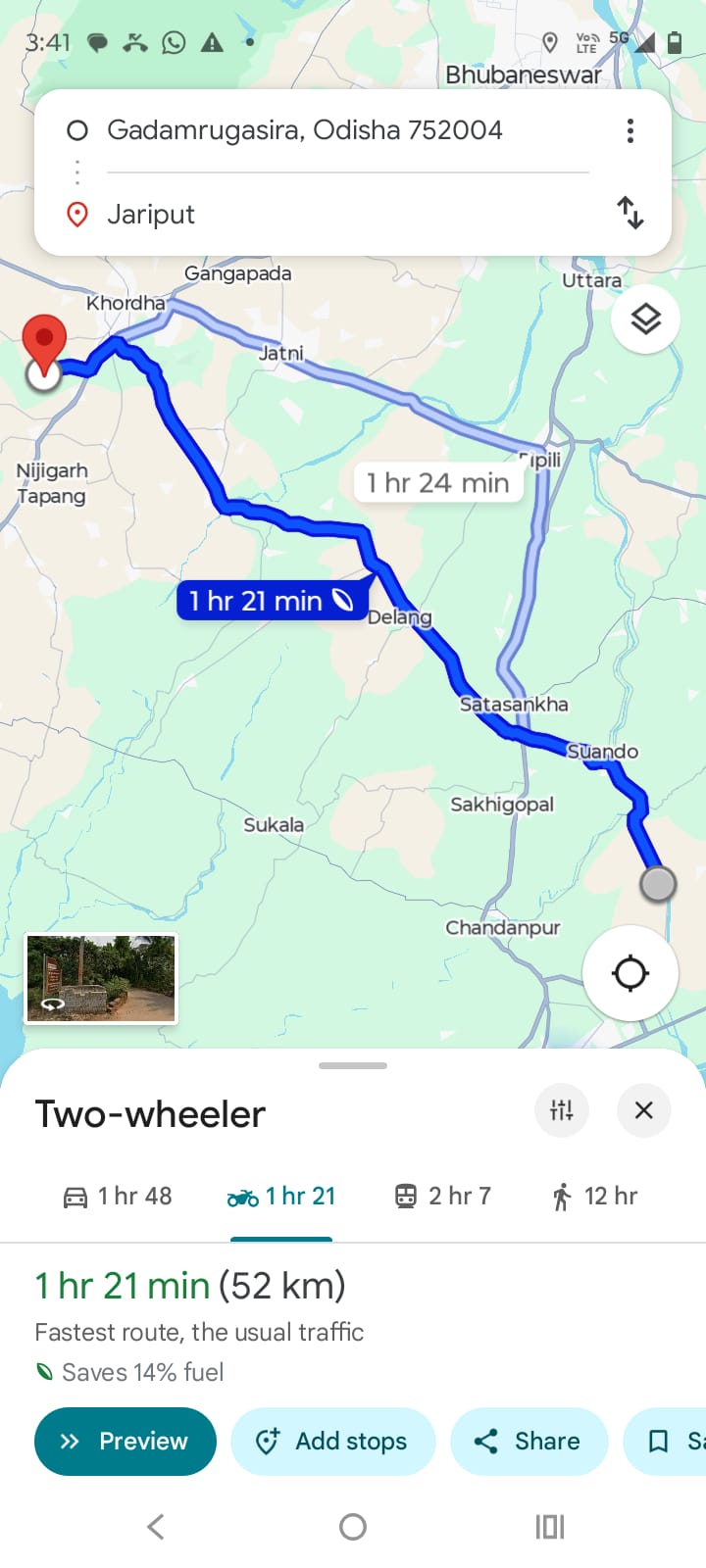Viewport: 706px width, 1568px height.
Task: Open the overflow menu beside the starting point
Action: point(630,130)
